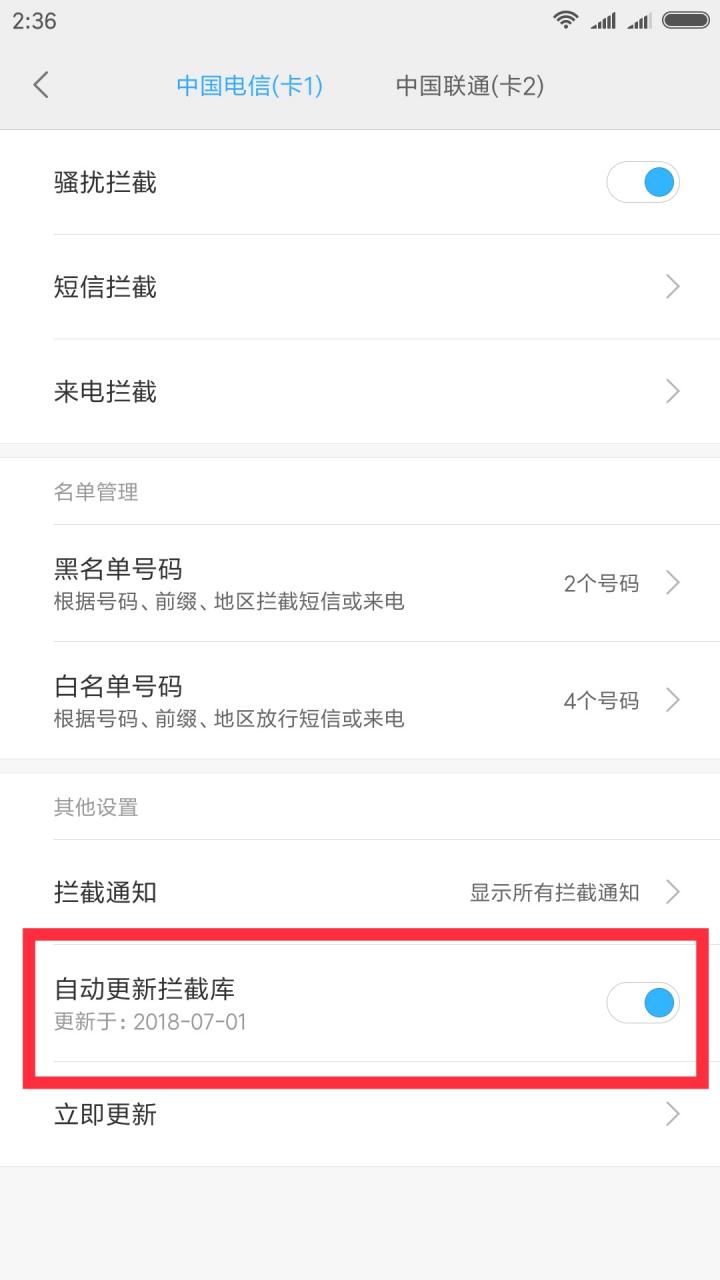Click the SIM 1 signal strength icon
The height and width of the screenshot is (1280, 720).
point(602,19)
